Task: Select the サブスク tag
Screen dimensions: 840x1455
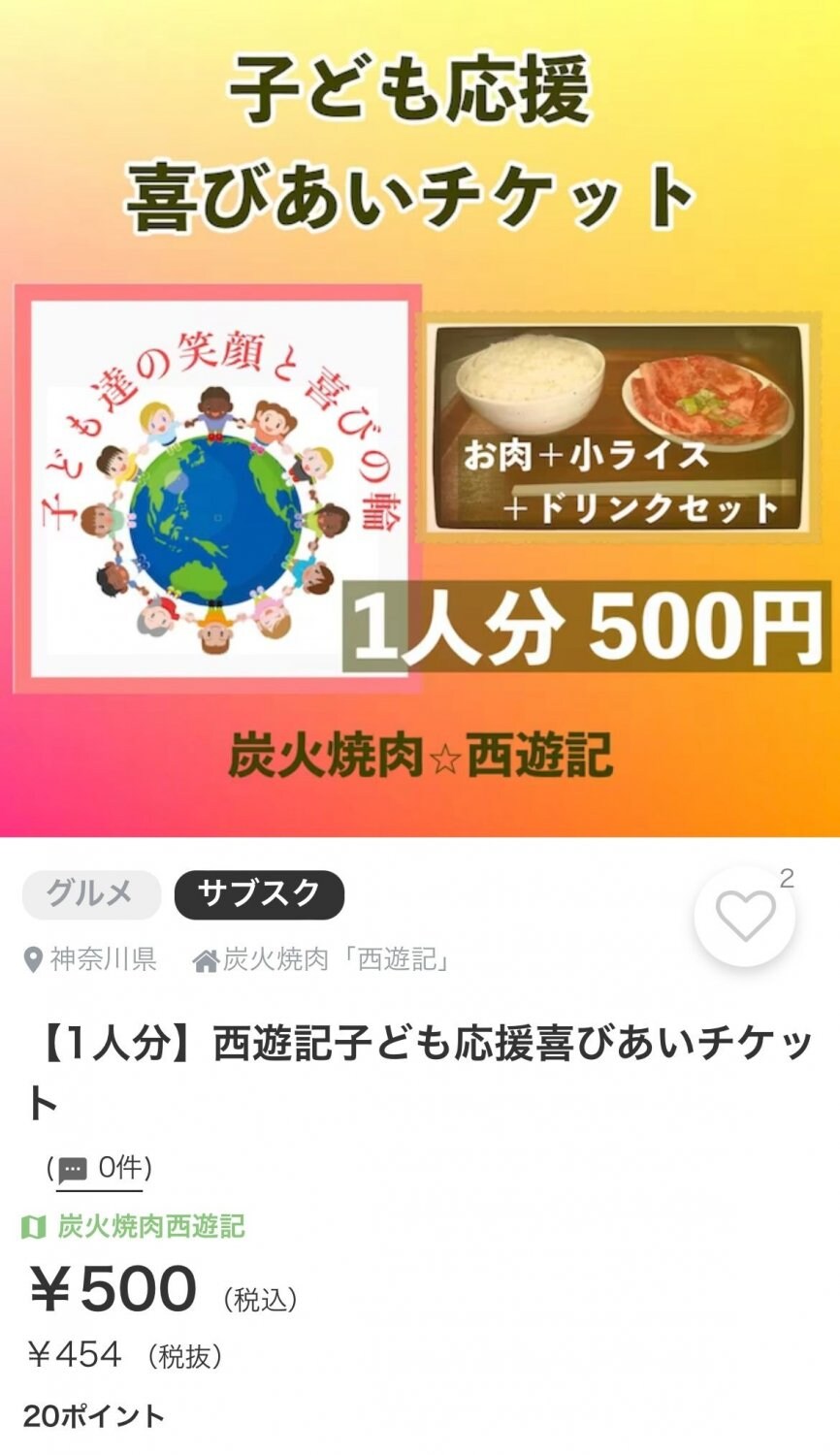Action: [x=260, y=895]
